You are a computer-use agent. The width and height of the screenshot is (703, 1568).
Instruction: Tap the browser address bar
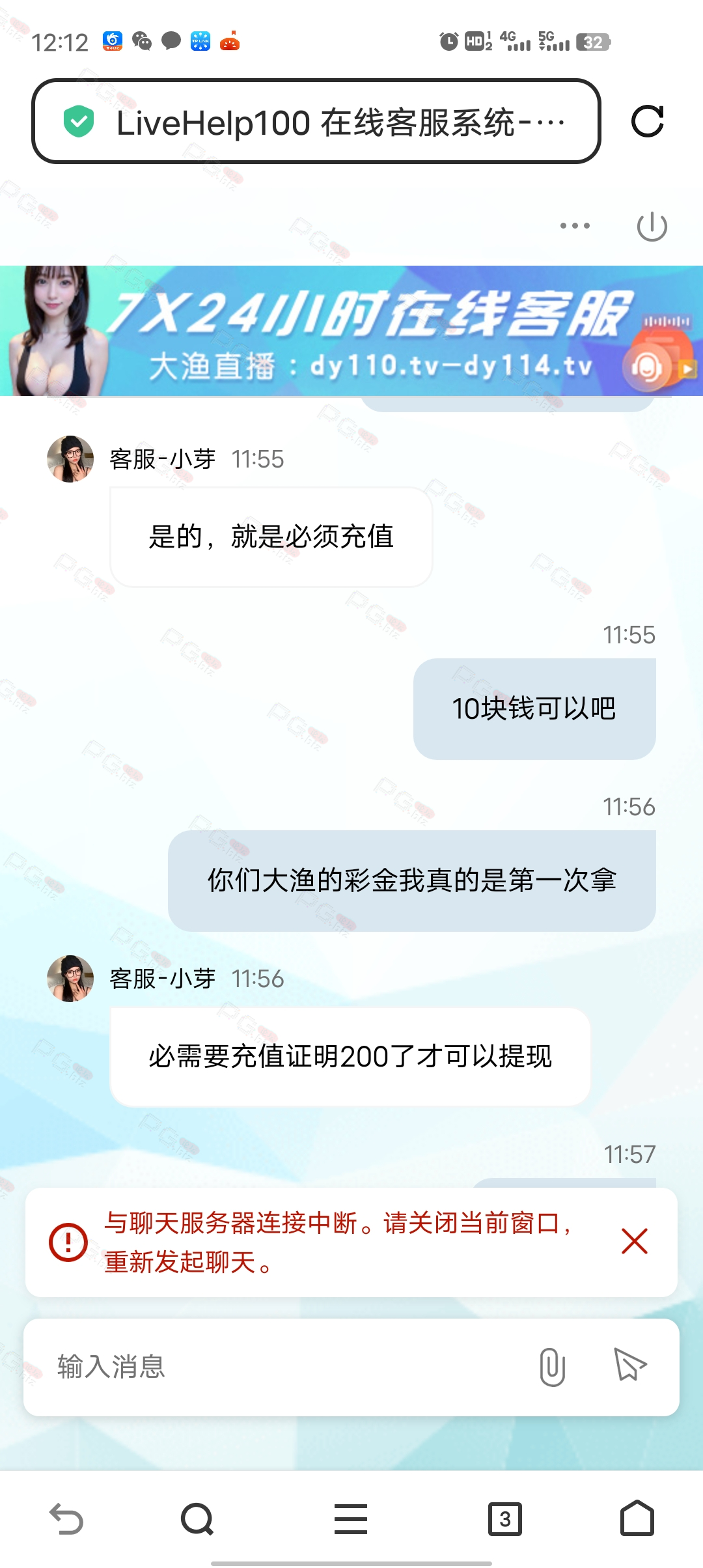click(316, 121)
